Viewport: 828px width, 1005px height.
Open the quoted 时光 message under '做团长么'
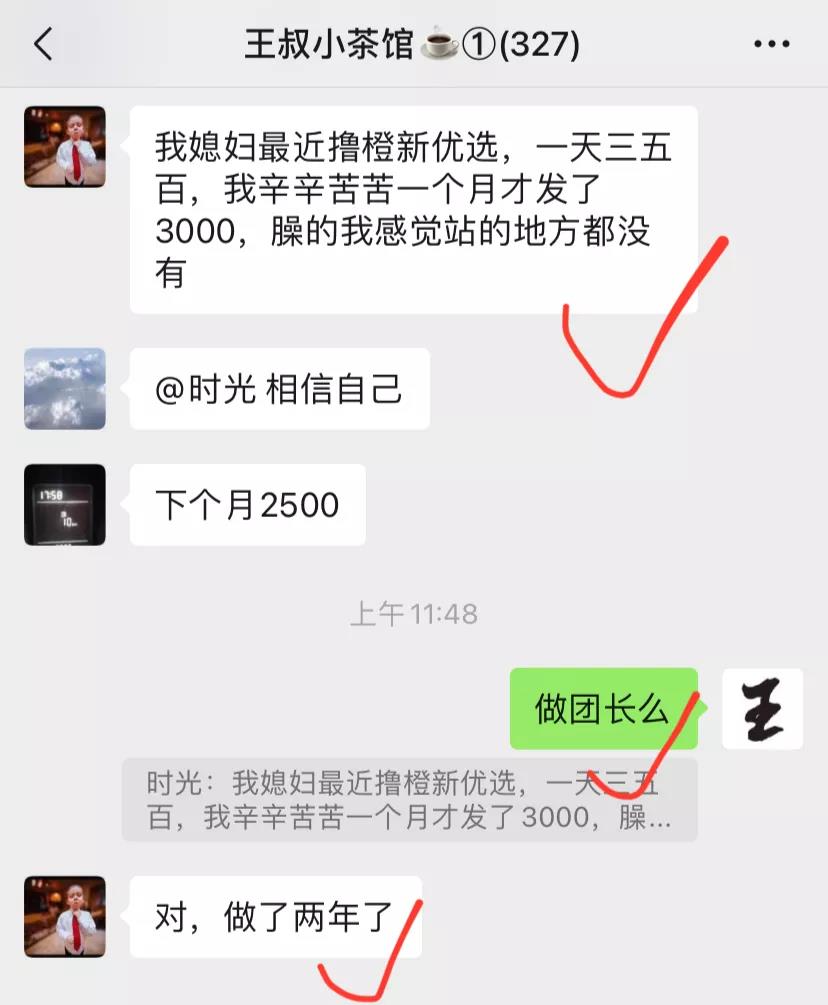(409, 800)
